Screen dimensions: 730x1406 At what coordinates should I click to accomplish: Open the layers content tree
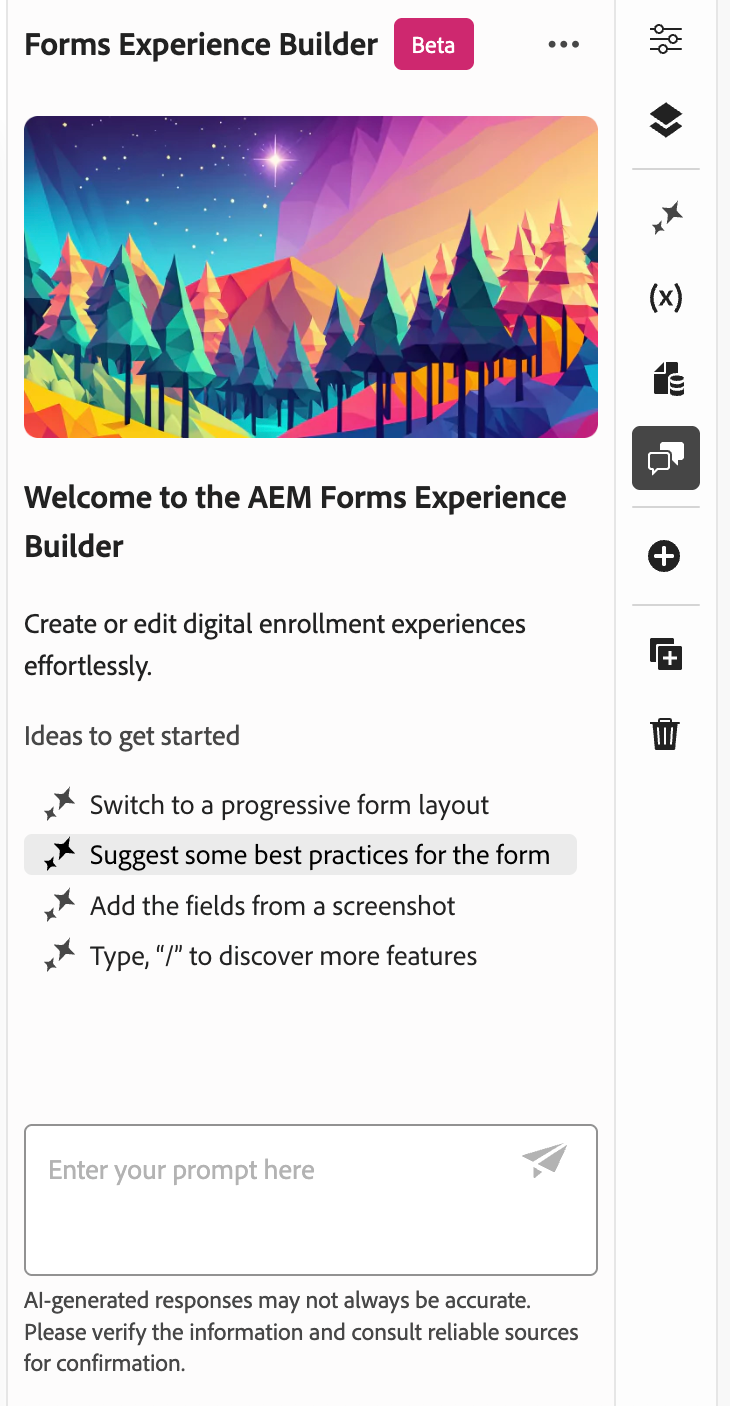[x=665, y=120]
